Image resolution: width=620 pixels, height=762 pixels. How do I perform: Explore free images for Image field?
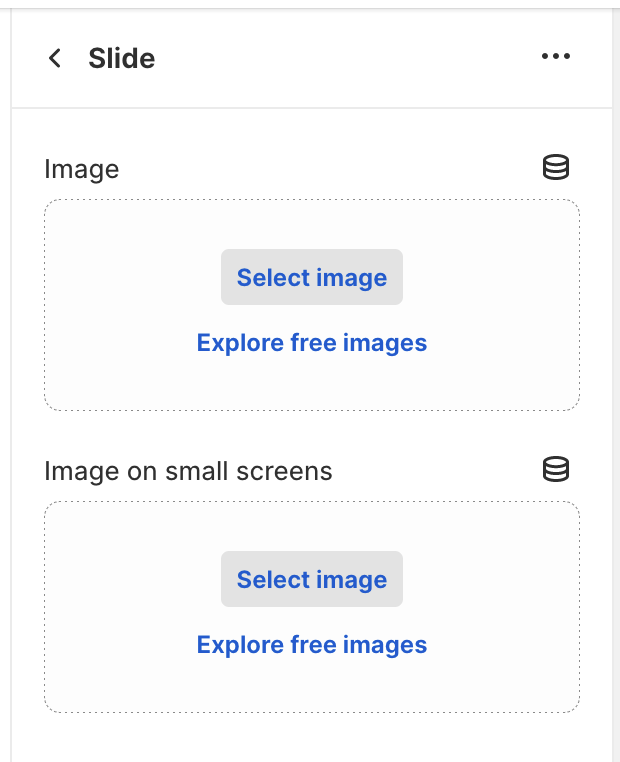[x=311, y=343]
